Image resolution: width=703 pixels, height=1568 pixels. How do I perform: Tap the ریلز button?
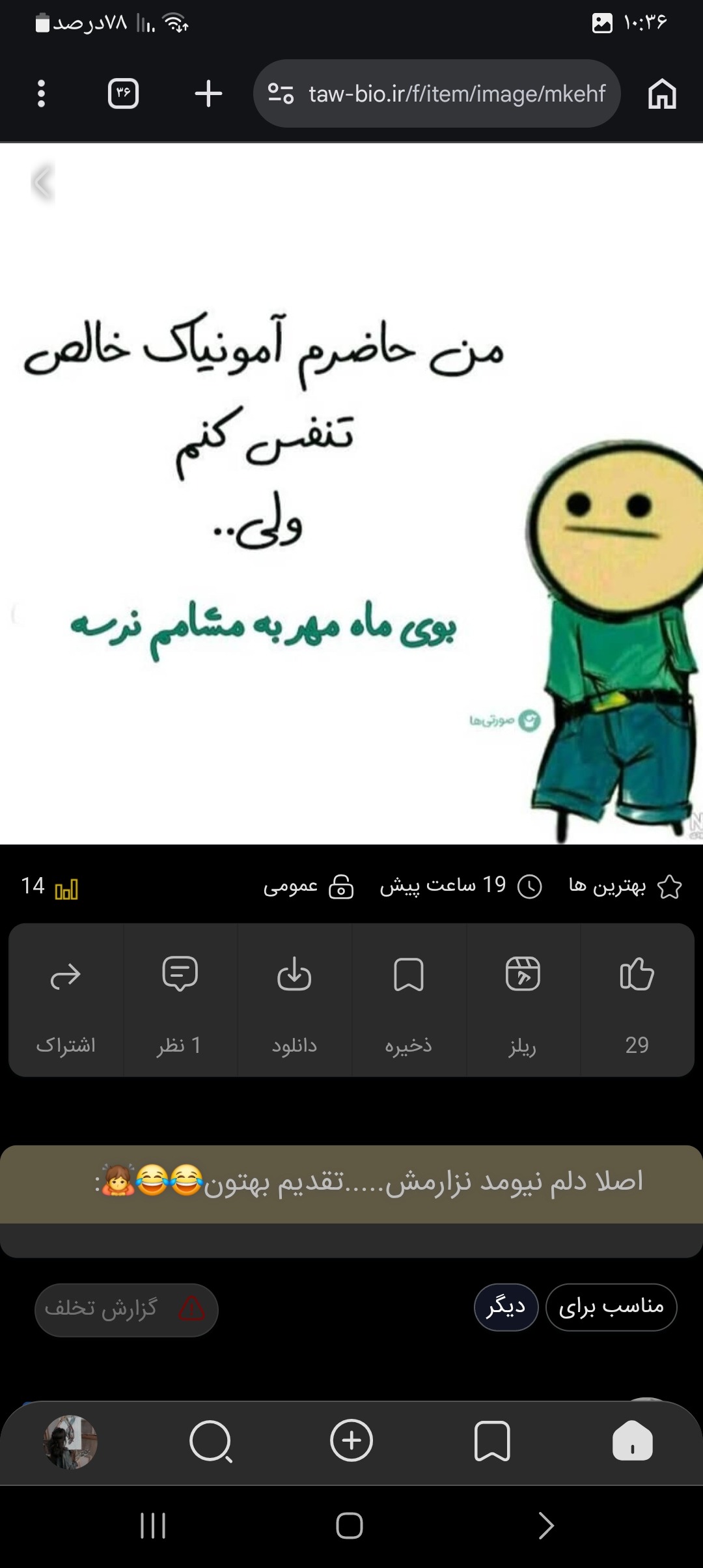click(523, 1000)
